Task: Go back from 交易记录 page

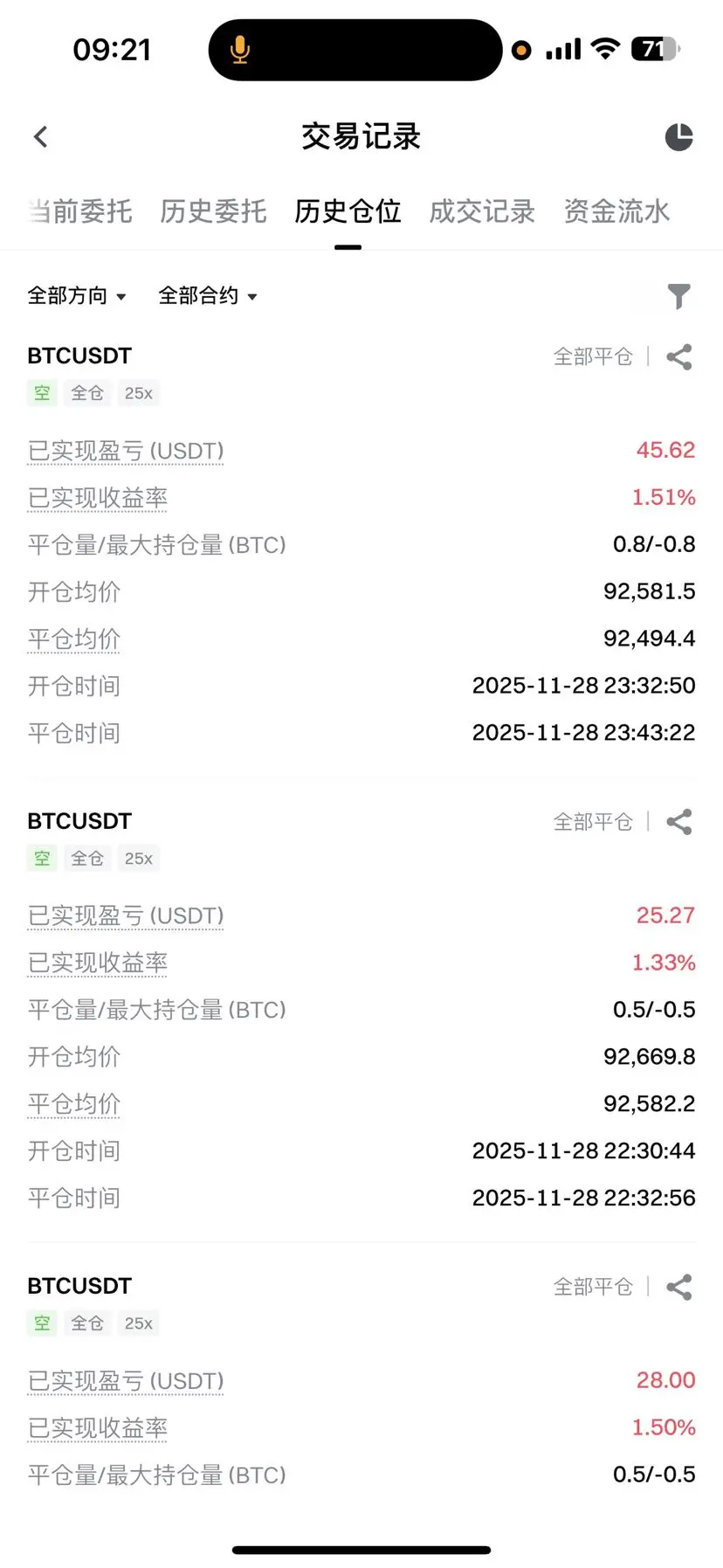Action: [x=41, y=137]
